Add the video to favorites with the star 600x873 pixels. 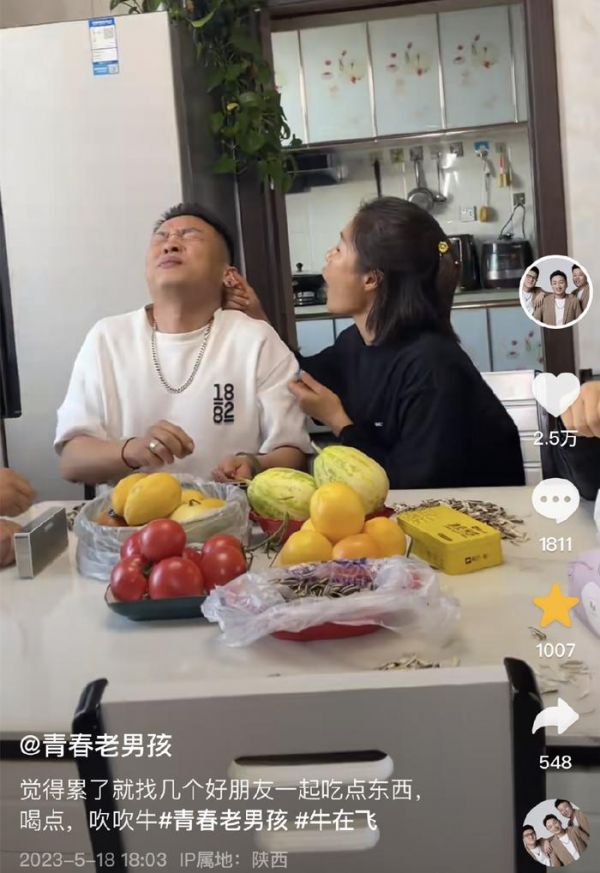coord(555,607)
